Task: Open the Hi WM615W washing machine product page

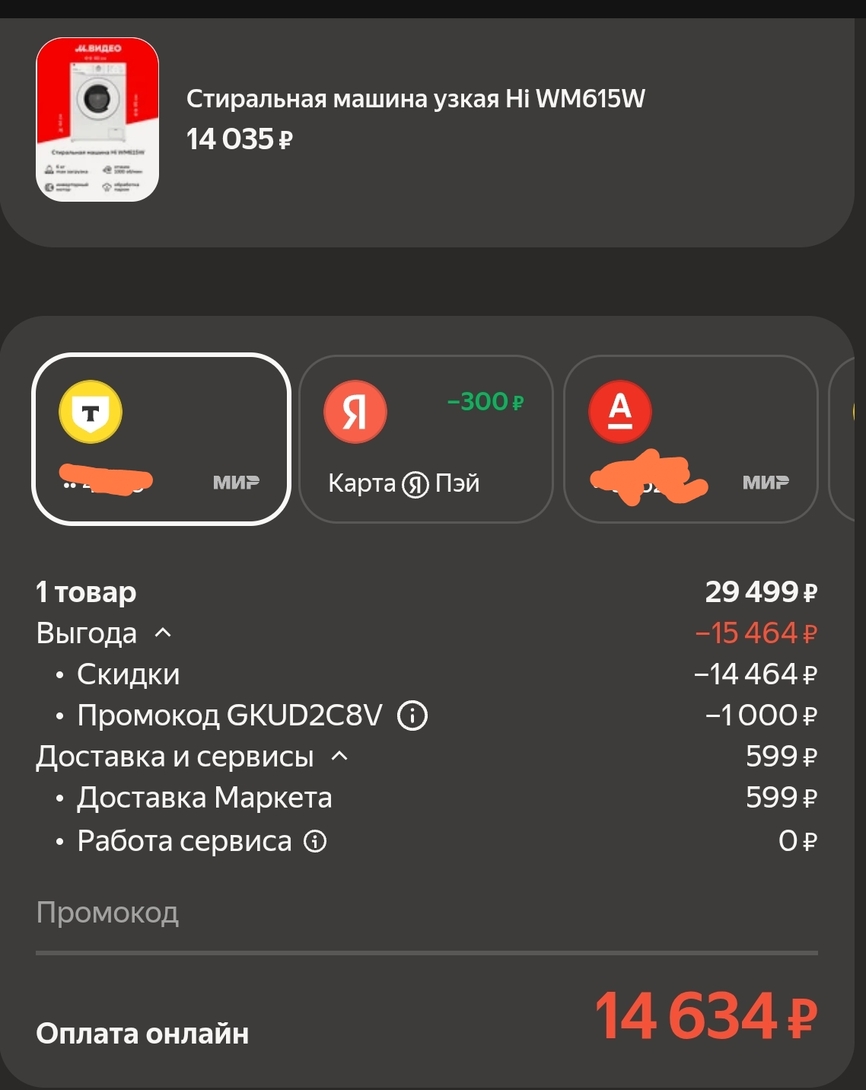Action: 417,99
